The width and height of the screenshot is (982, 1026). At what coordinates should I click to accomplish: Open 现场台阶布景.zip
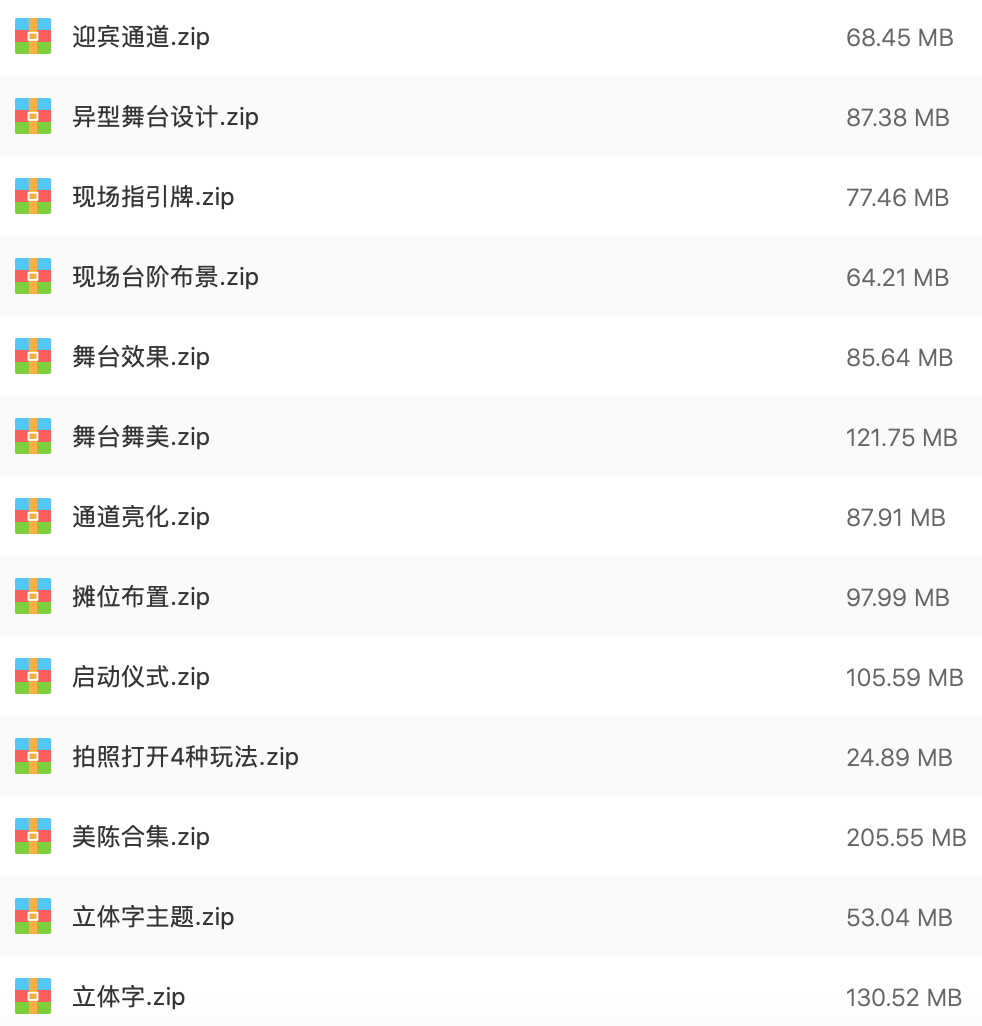pyautogui.click(x=491, y=276)
